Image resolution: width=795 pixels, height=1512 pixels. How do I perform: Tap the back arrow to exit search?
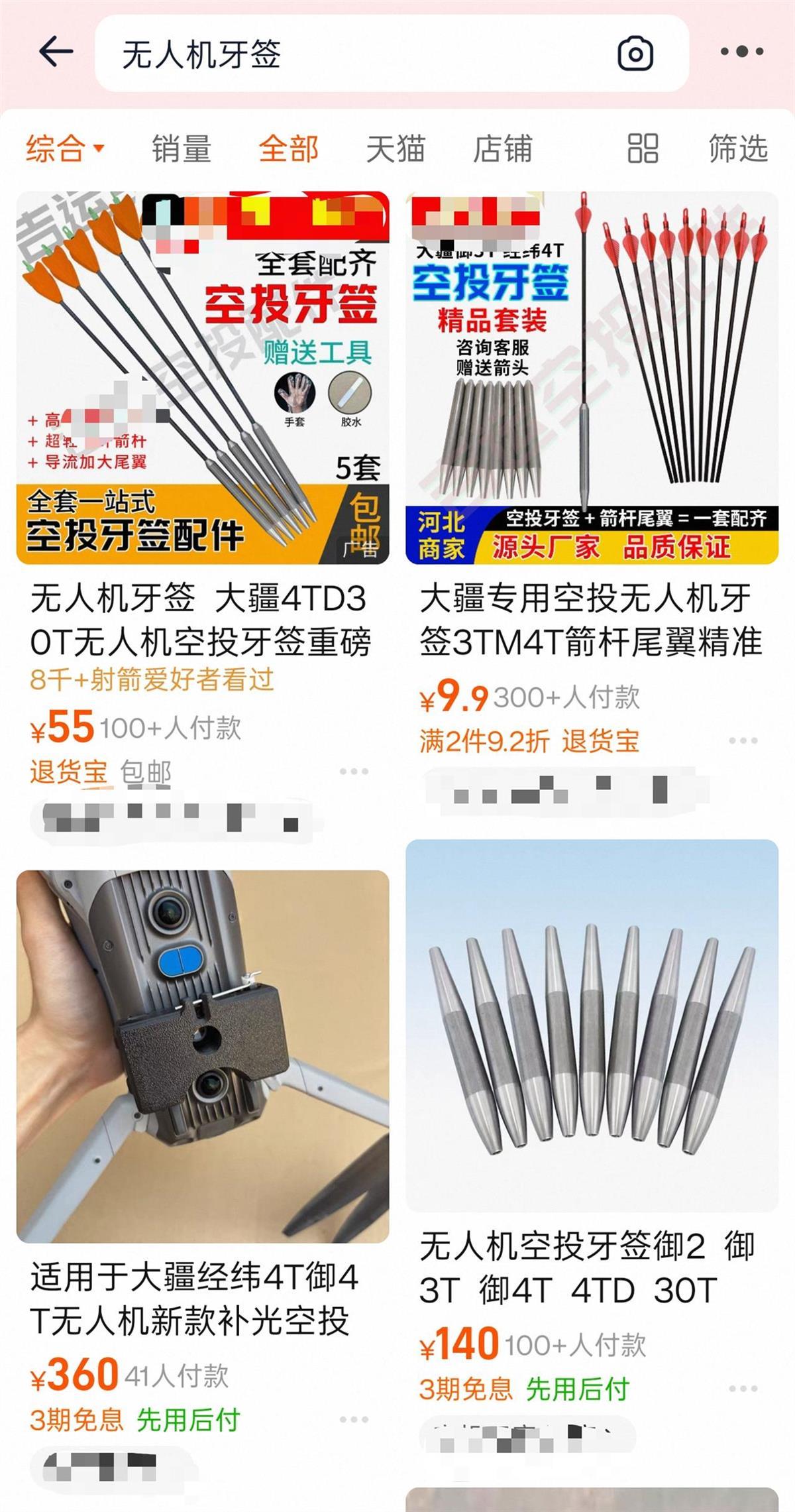click(x=54, y=52)
